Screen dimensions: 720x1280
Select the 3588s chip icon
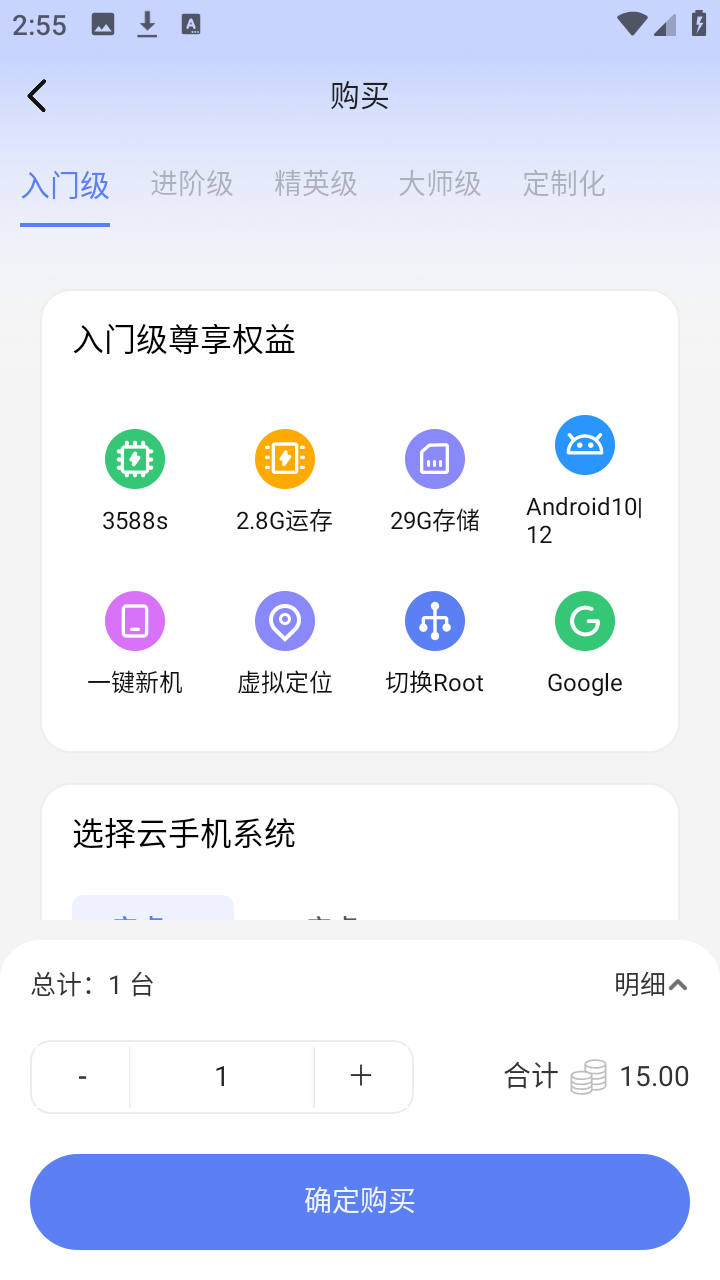(x=135, y=458)
